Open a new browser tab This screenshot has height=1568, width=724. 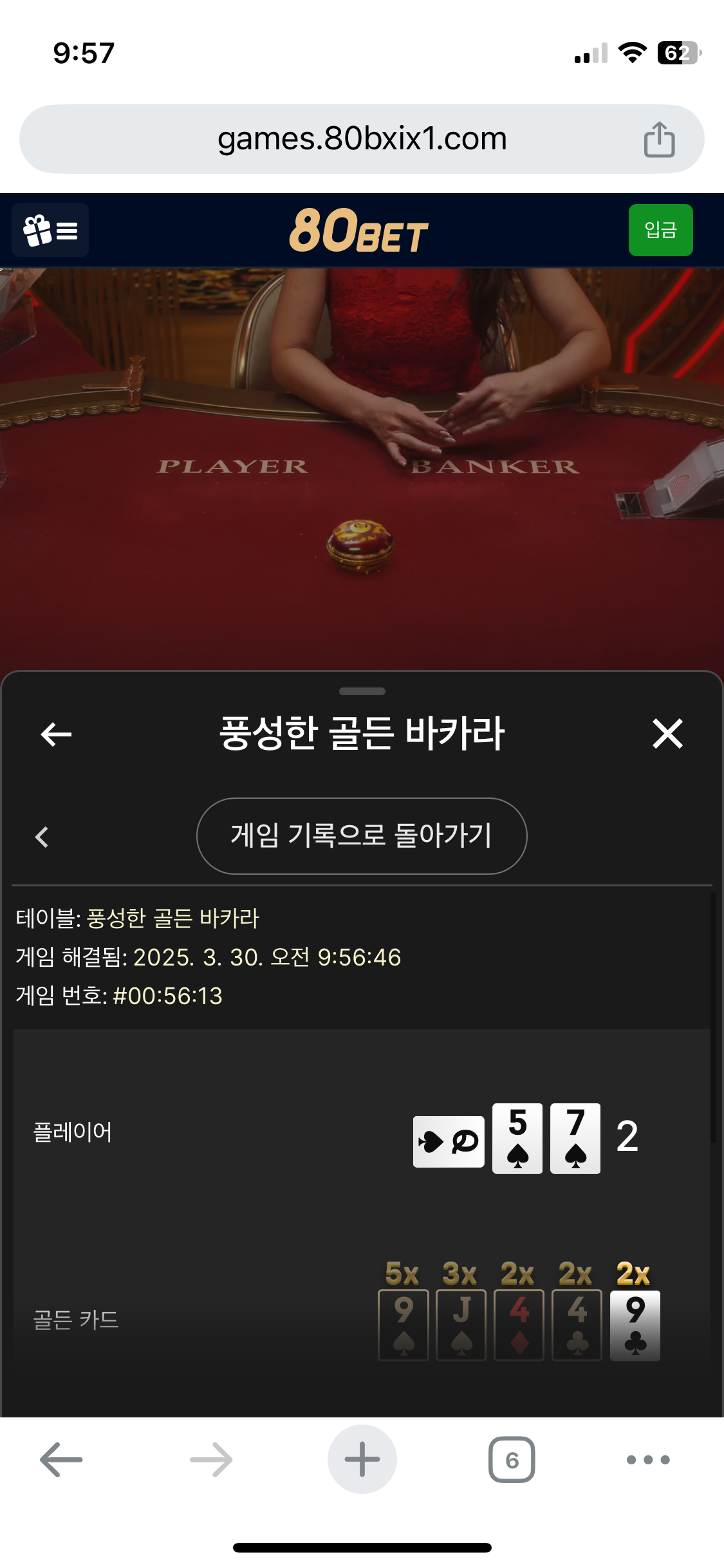point(362,1459)
